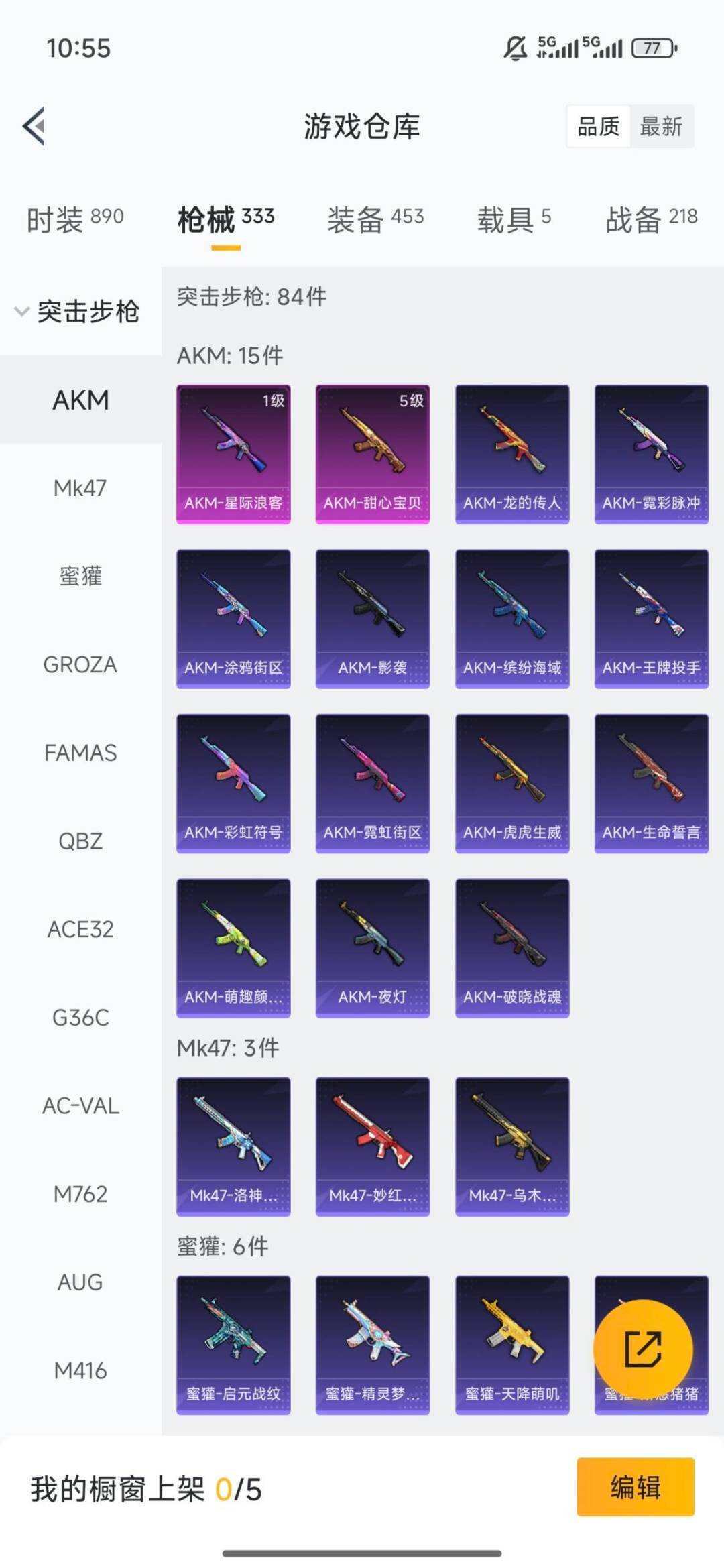This screenshot has height=1568, width=724.
Task: Sort items by 最新
Action: pyautogui.click(x=660, y=127)
